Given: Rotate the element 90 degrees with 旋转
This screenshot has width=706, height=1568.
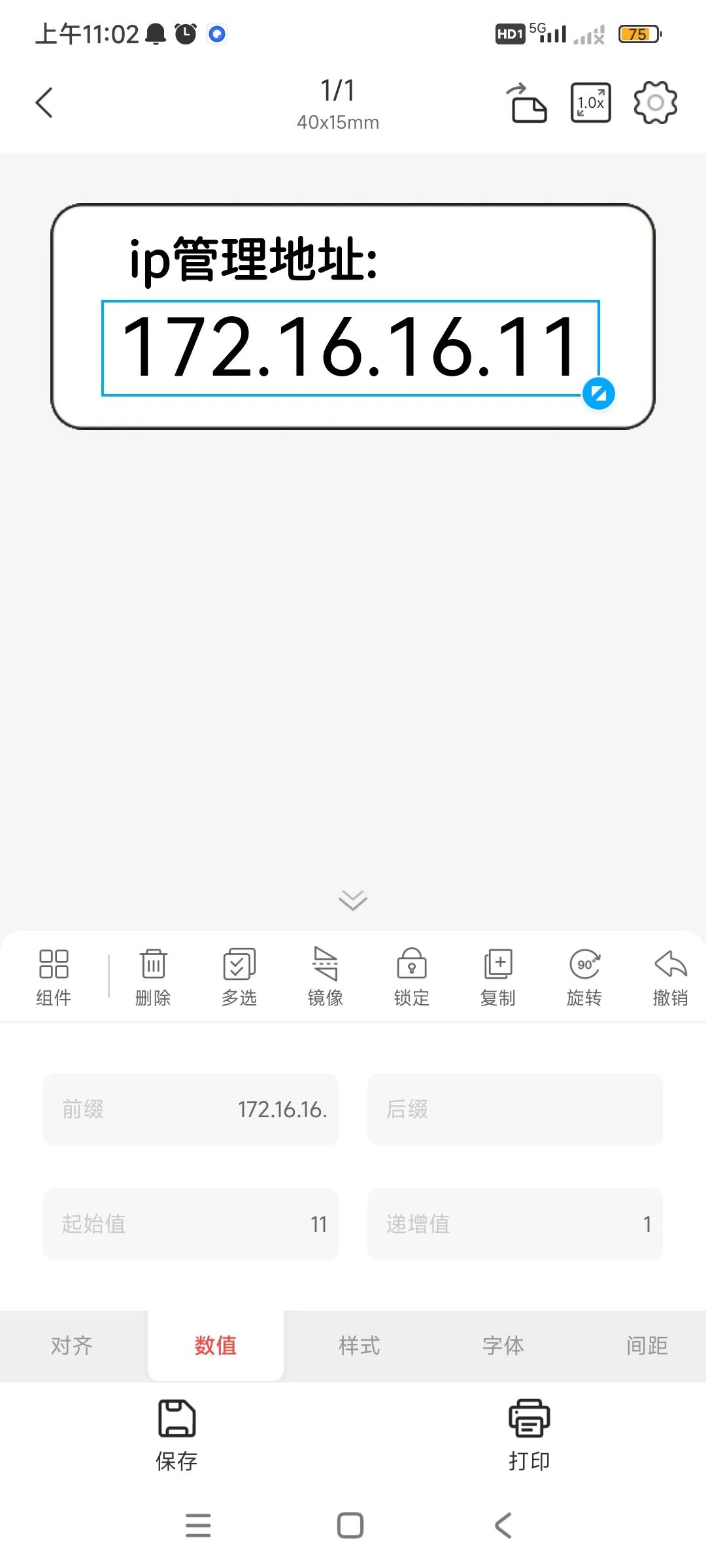Looking at the screenshot, I should point(584,977).
